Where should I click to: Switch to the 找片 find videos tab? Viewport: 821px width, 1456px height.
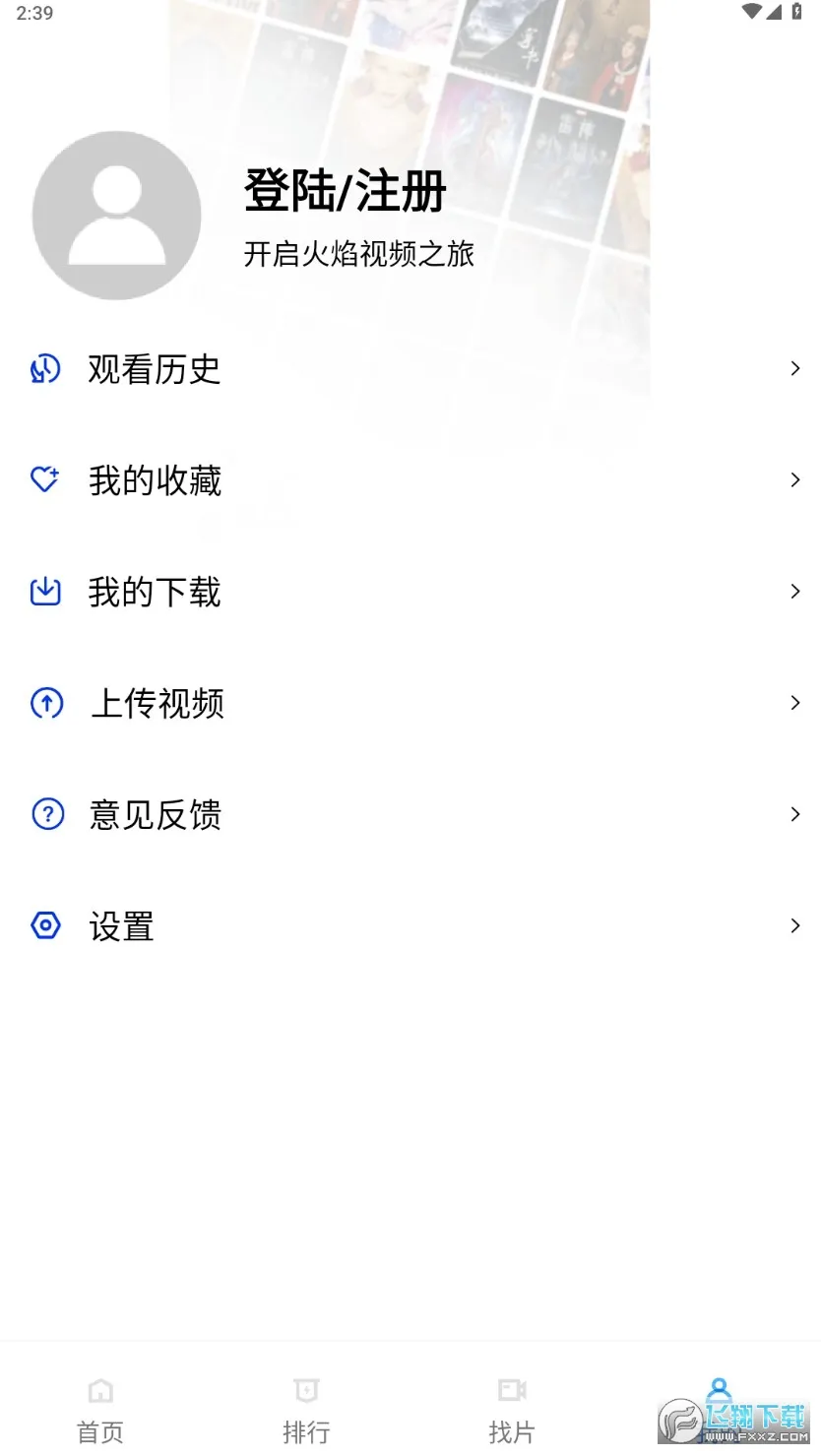(512, 1409)
